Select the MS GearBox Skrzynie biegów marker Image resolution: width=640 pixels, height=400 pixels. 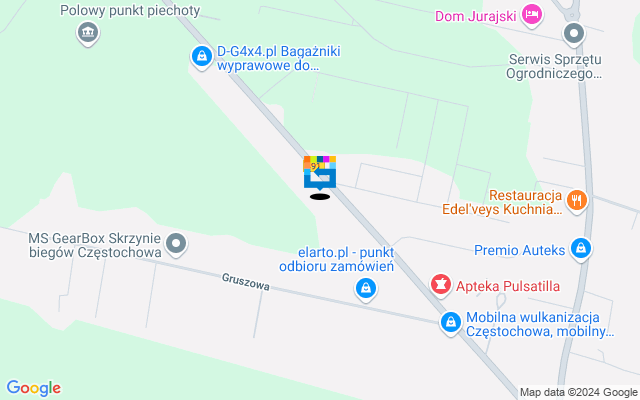tap(176, 243)
